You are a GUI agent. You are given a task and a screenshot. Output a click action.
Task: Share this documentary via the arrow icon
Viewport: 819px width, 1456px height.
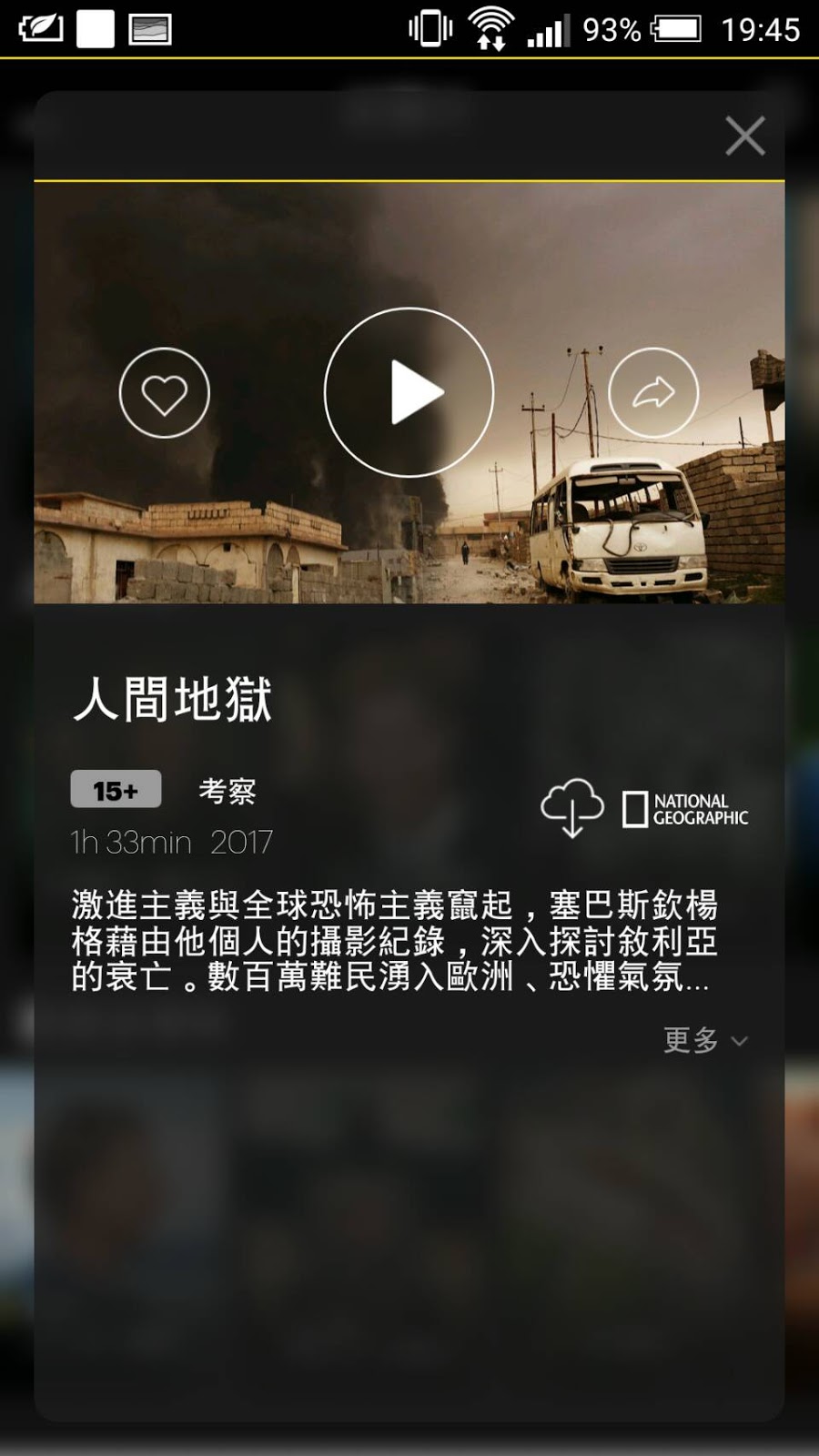point(653,393)
